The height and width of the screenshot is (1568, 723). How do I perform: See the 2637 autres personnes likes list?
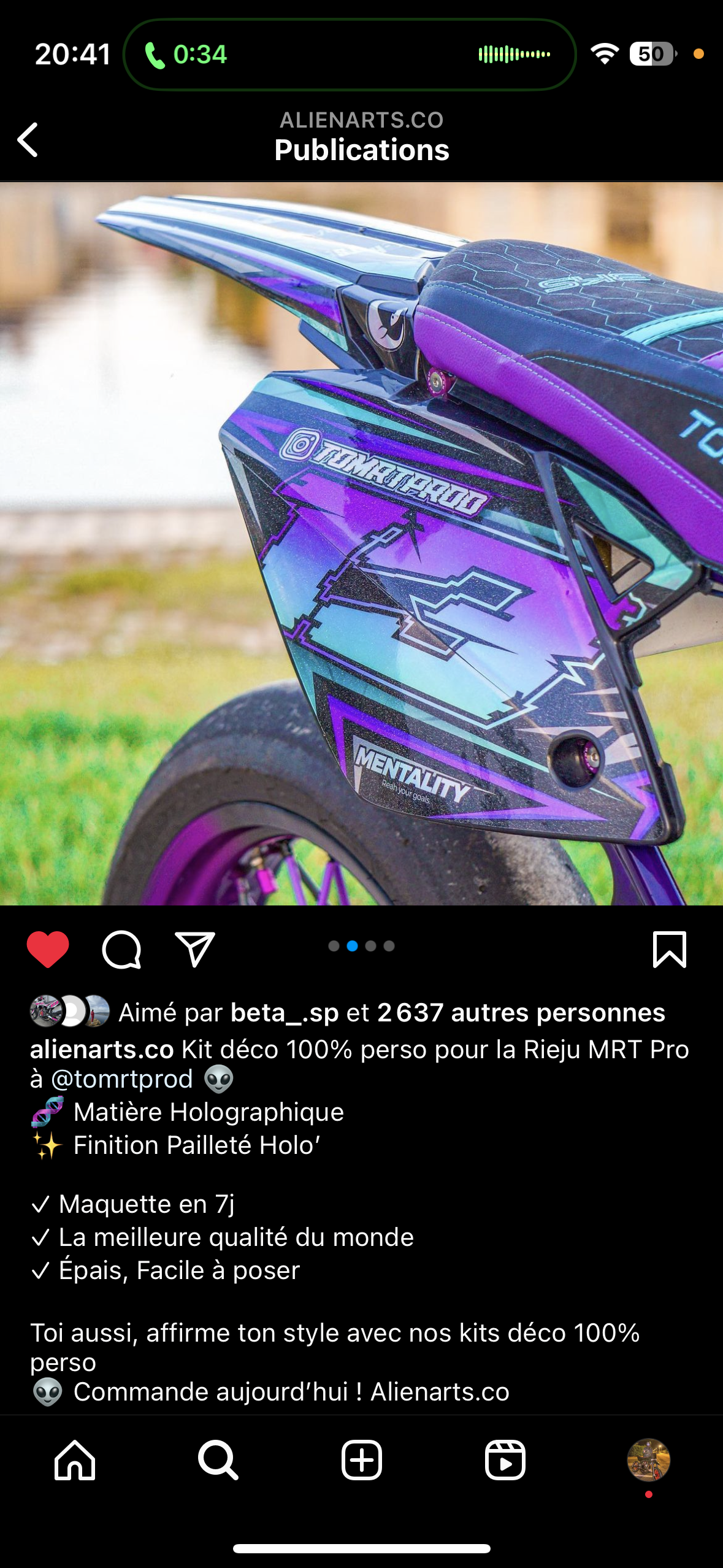click(521, 1013)
